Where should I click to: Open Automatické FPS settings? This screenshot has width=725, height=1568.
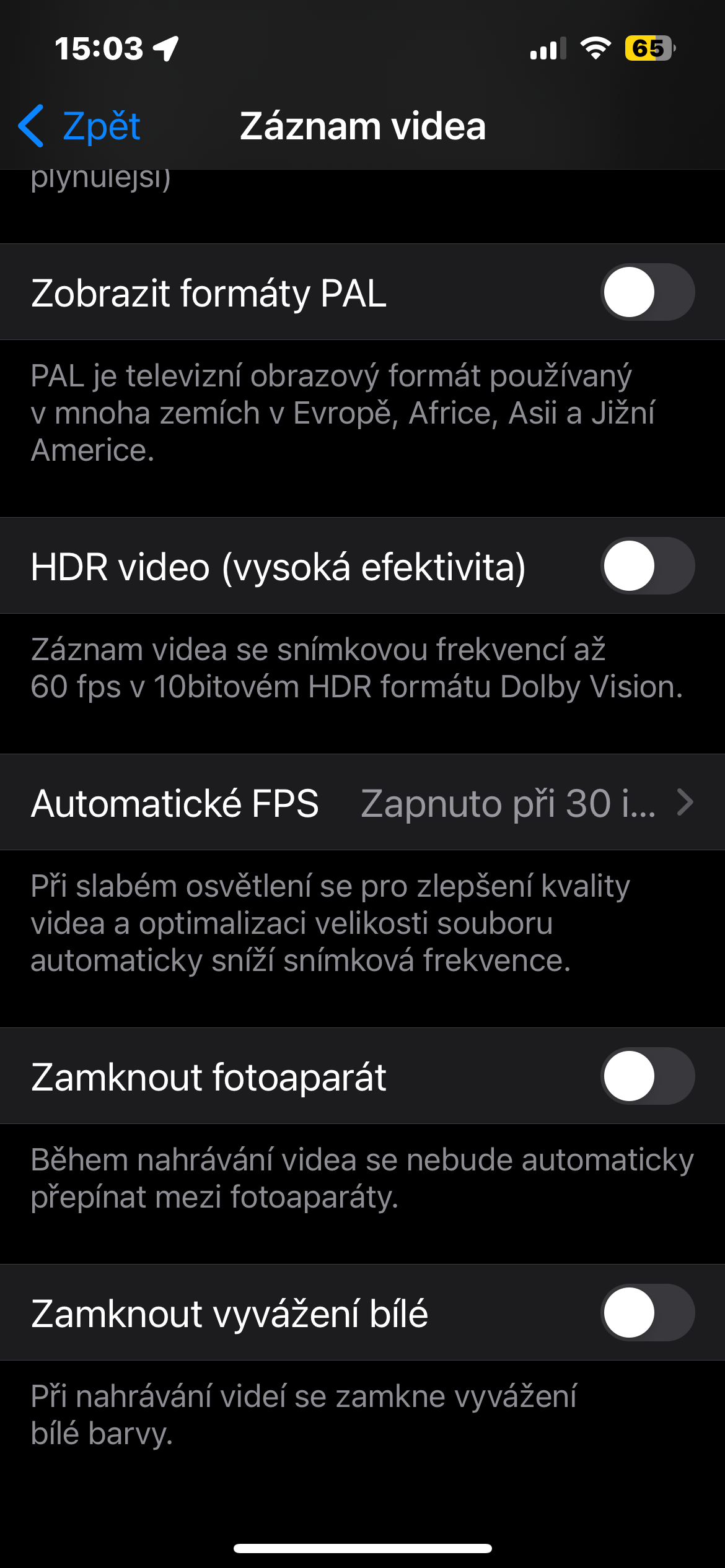362,803
